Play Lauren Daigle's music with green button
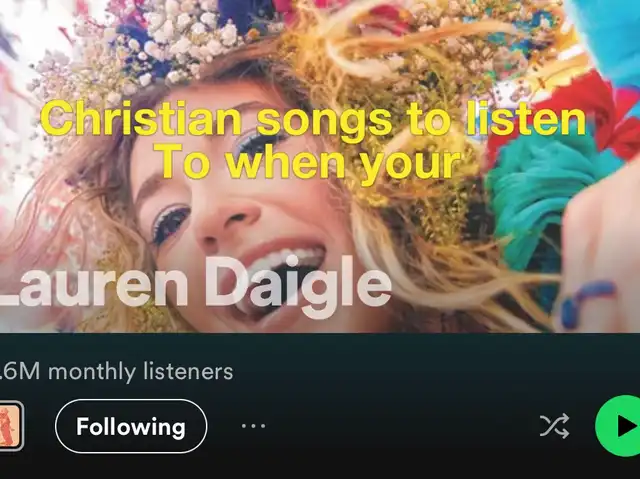 618,426
